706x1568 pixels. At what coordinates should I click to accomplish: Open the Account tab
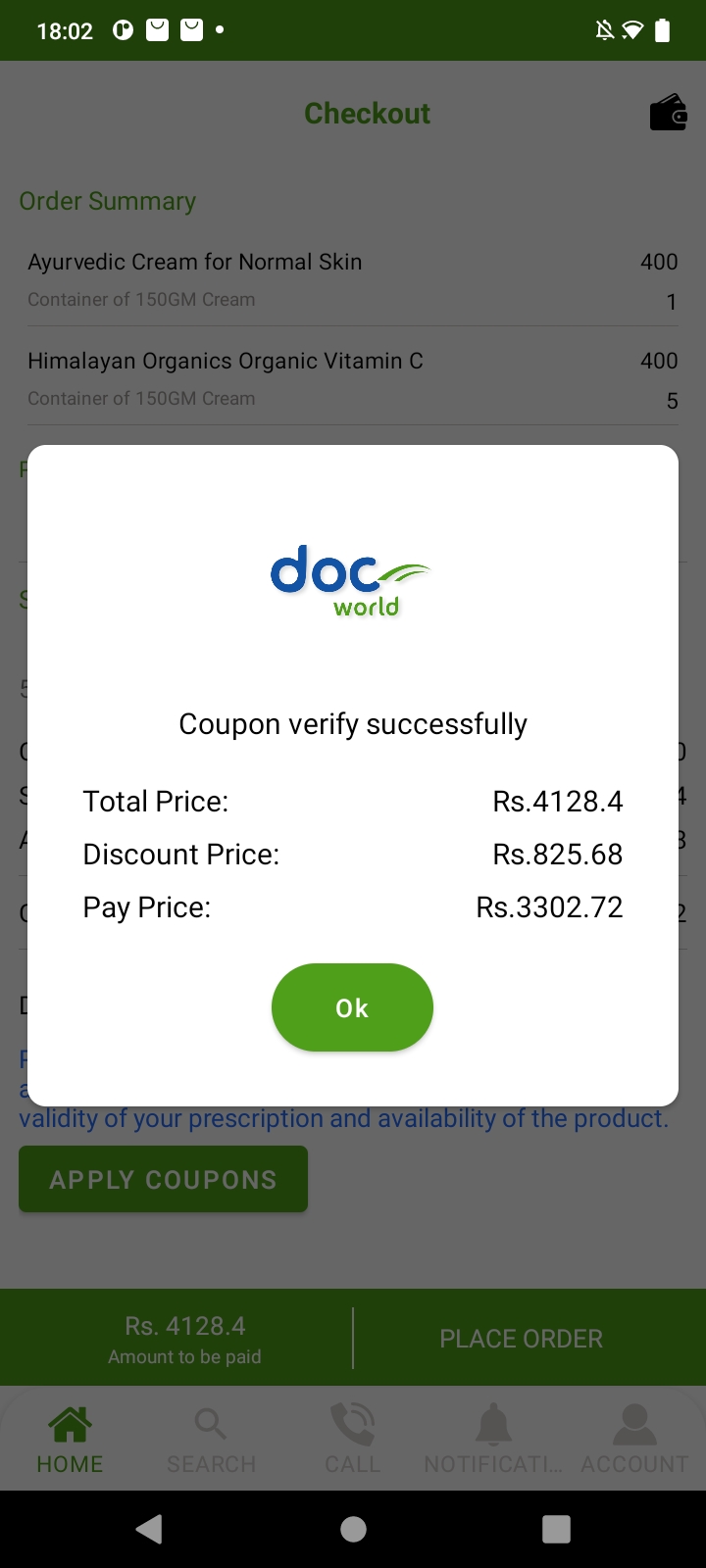tap(634, 1439)
